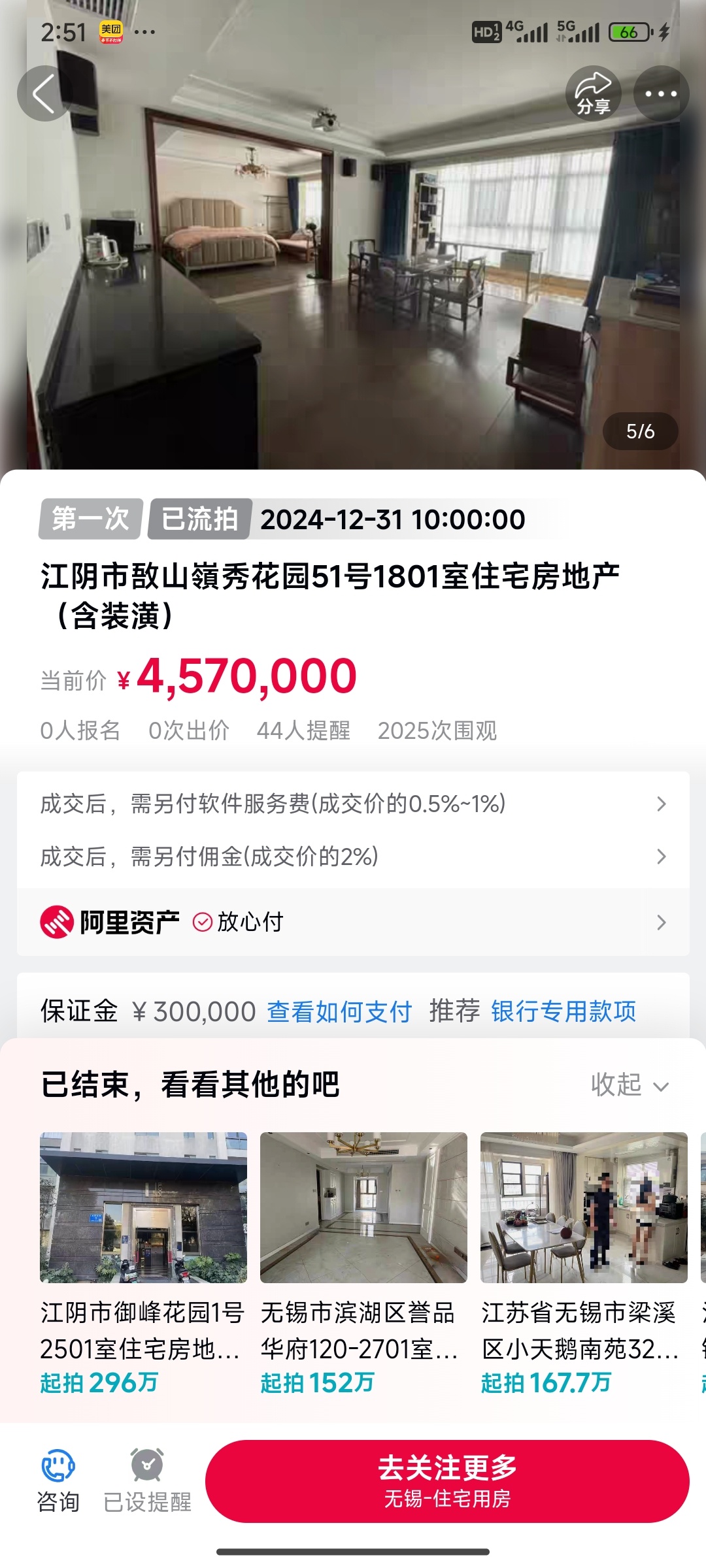Open the 银行专用款项 link
Viewport: 706px width, 1568px height.
[x=563, y=1011]
